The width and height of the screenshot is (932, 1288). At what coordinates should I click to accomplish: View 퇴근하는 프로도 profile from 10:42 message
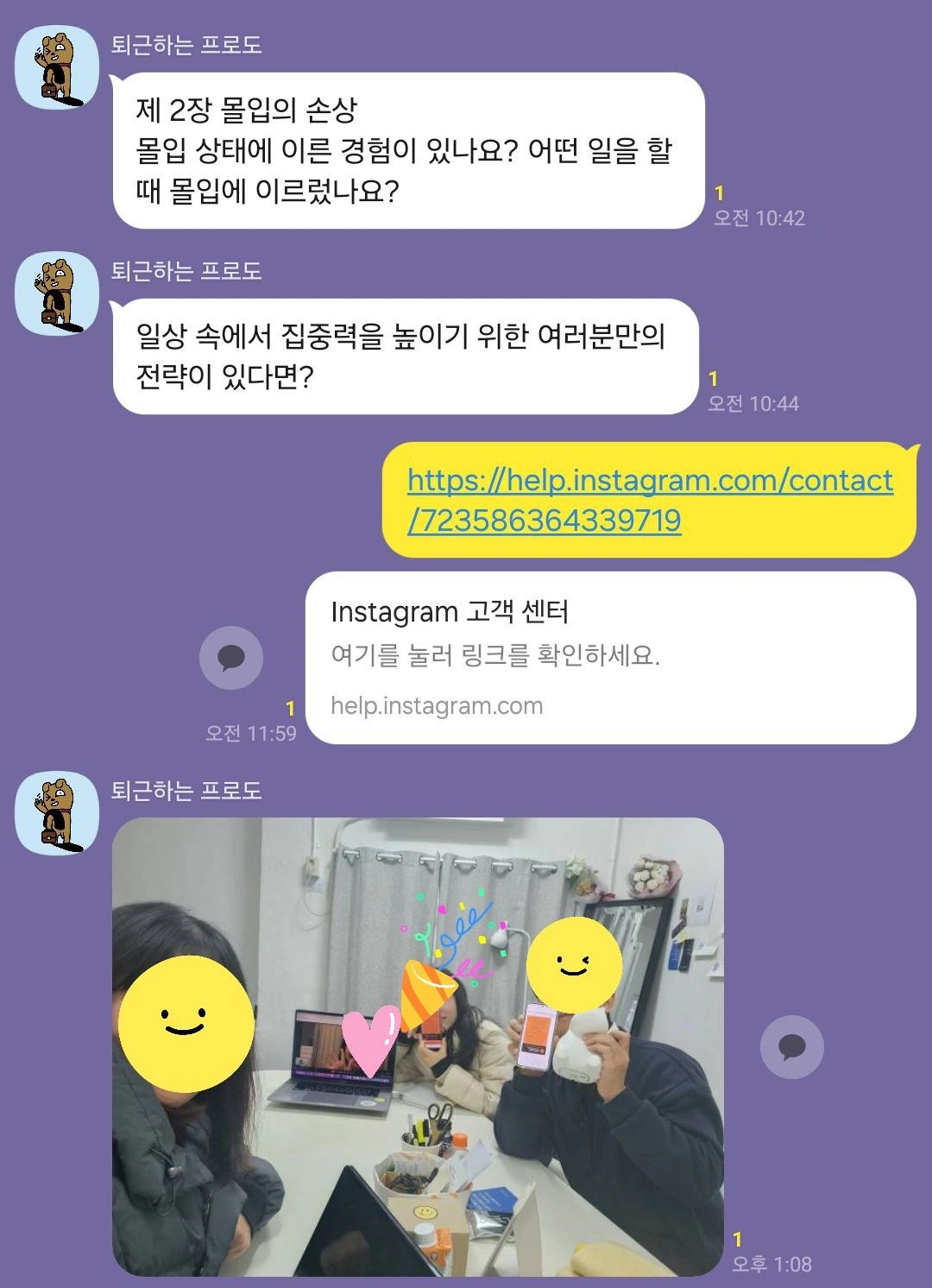click(57, 67)
